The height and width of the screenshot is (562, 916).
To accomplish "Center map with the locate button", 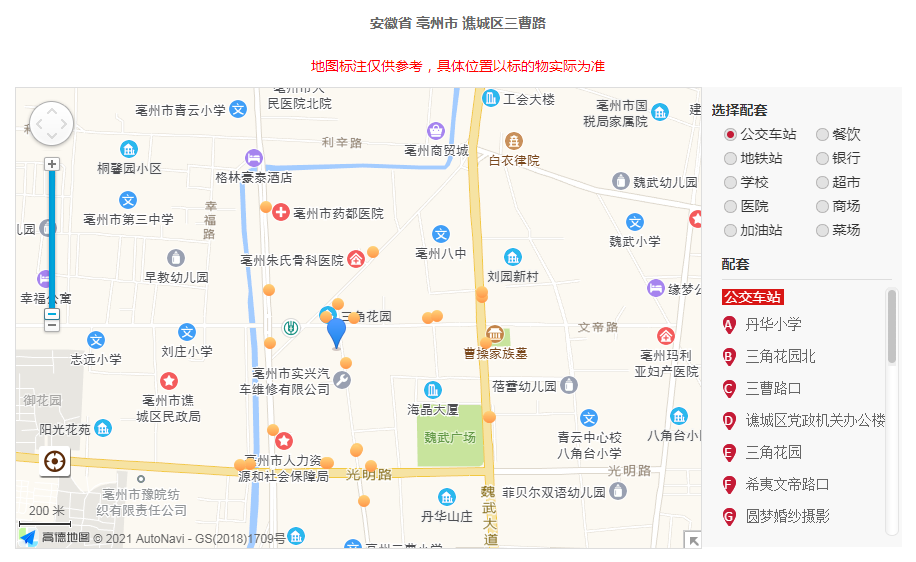I will pyautogui.click(x=55, y=462).
